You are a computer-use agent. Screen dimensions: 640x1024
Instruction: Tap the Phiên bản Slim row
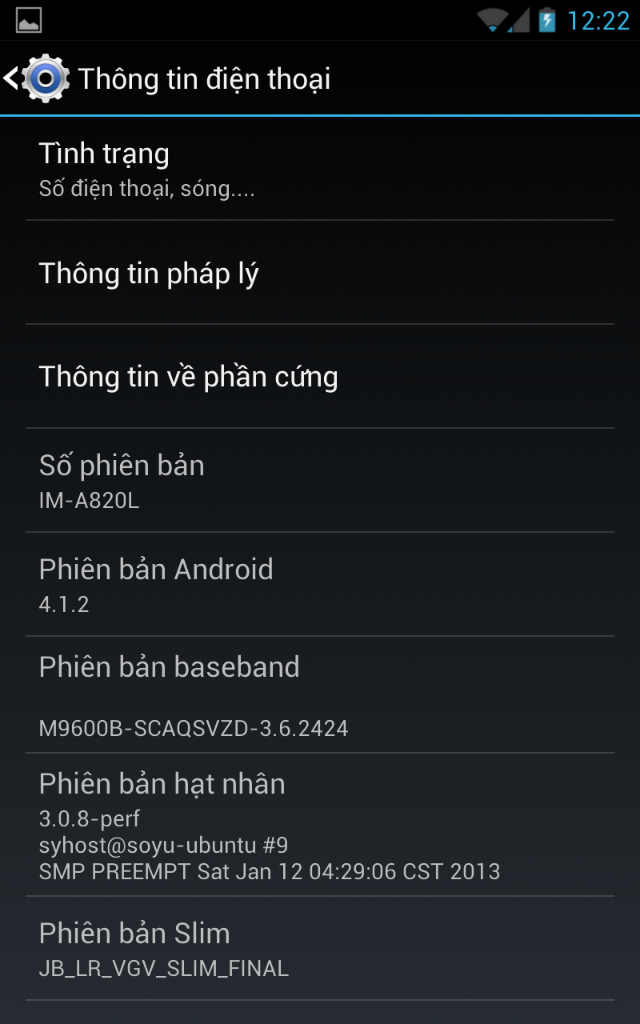point(320,949)
